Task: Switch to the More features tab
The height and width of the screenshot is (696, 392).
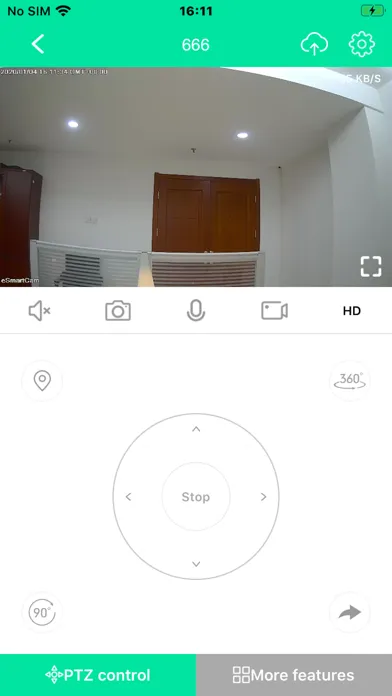Action: [294, 675]
